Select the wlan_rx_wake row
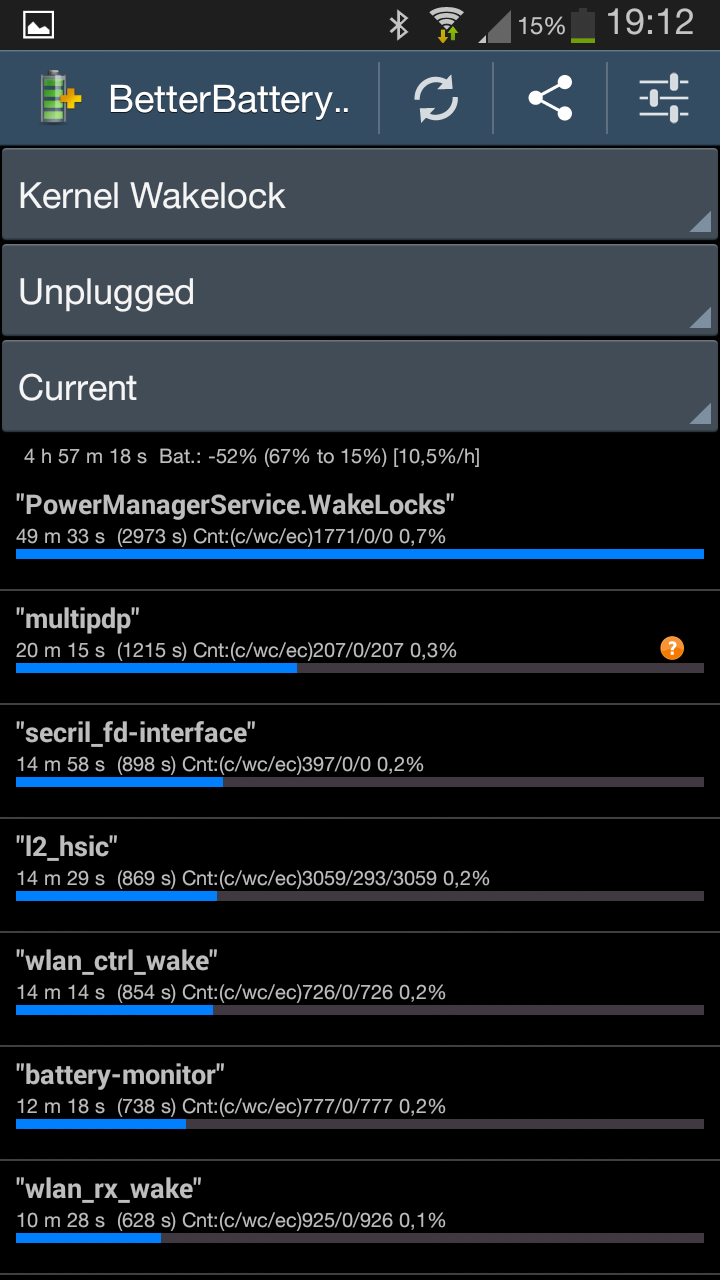 [x=360, y=1217]
